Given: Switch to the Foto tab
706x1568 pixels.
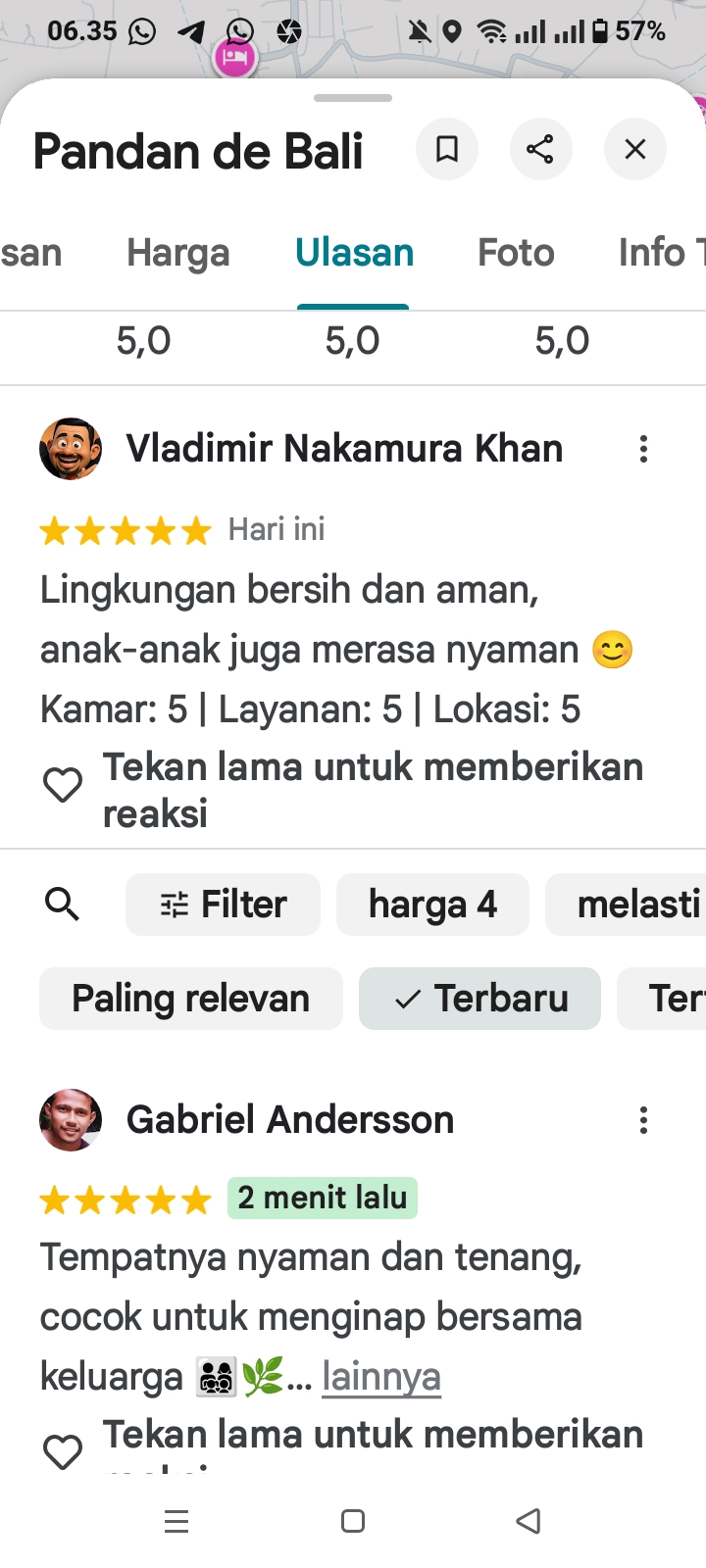Looking at the screenshot, I should (x=516, y=253).
